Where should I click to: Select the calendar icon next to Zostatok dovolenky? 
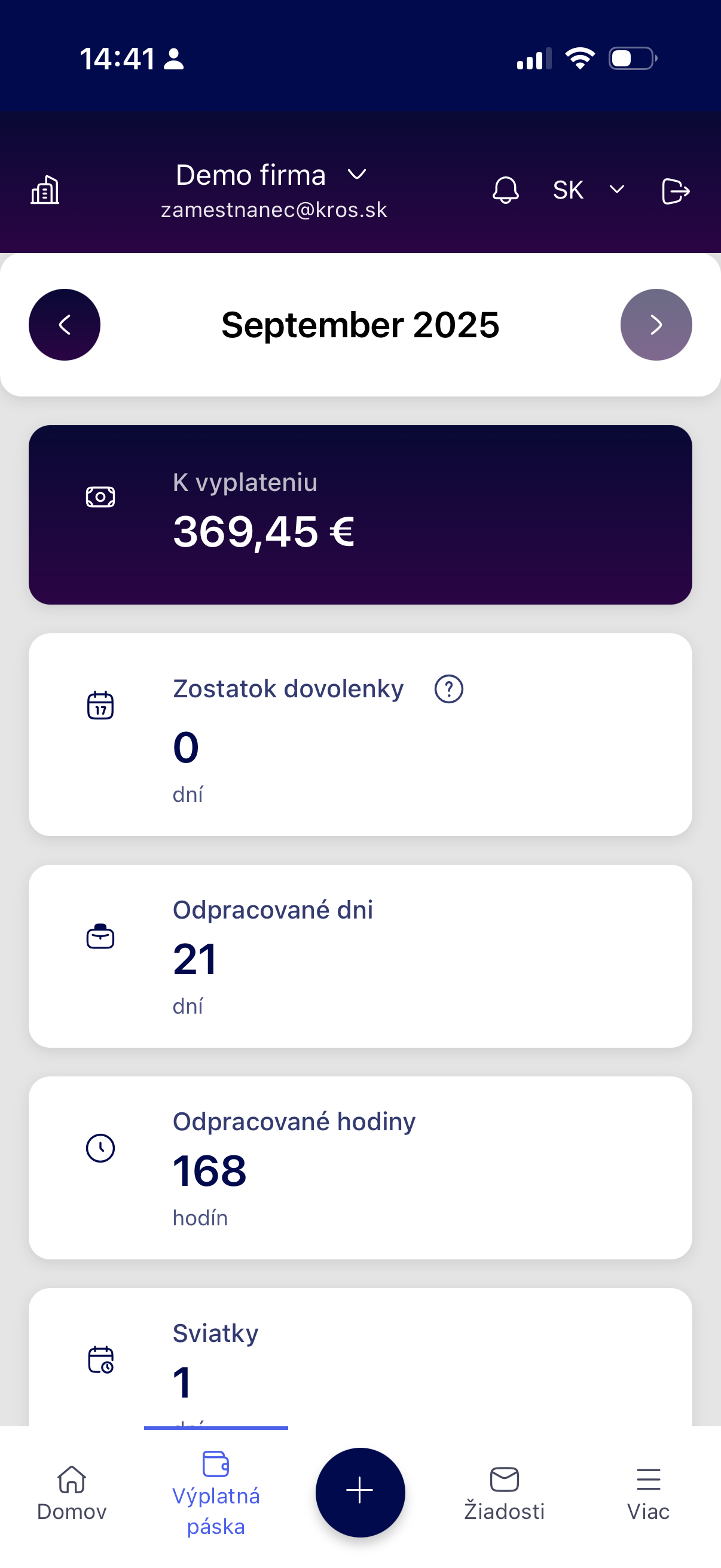(x=100, y=704)
